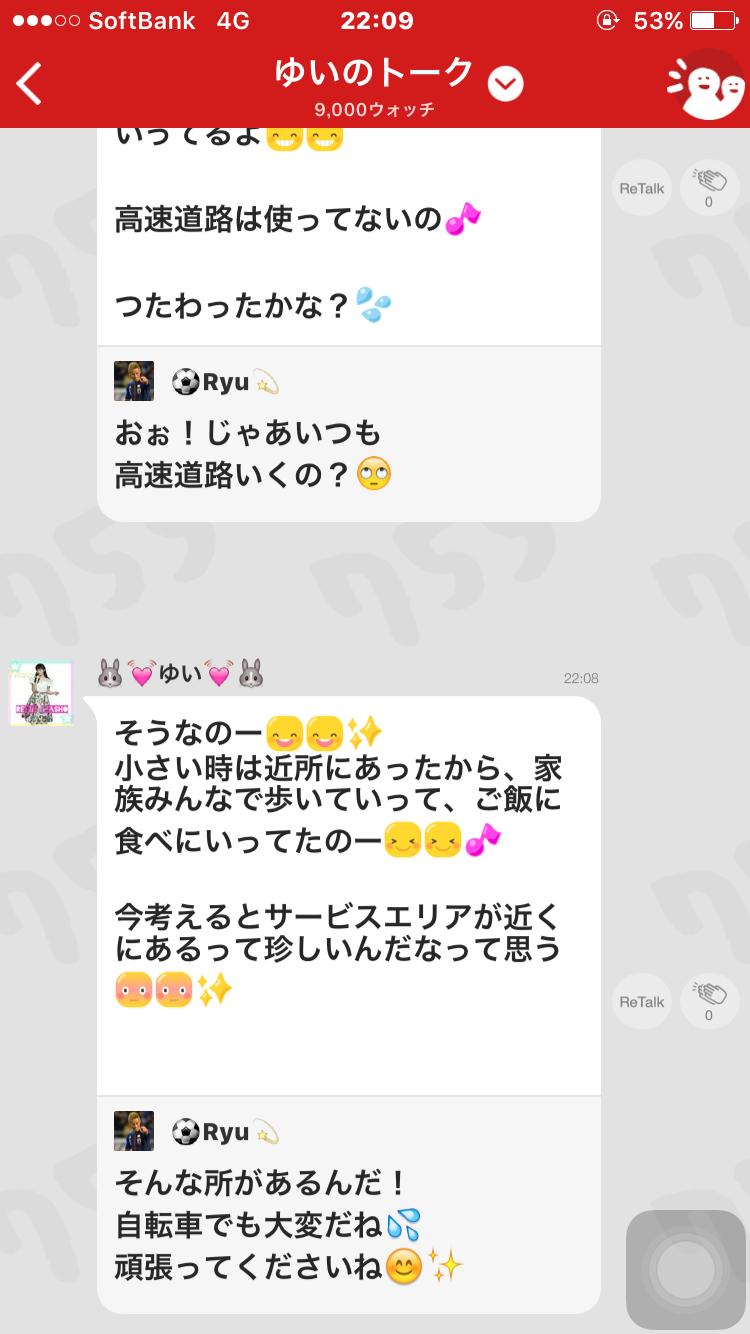750x1334 pixels.
Task: Tap ReTalk next to ゆい's long message
Action: tap(641, 1001)
